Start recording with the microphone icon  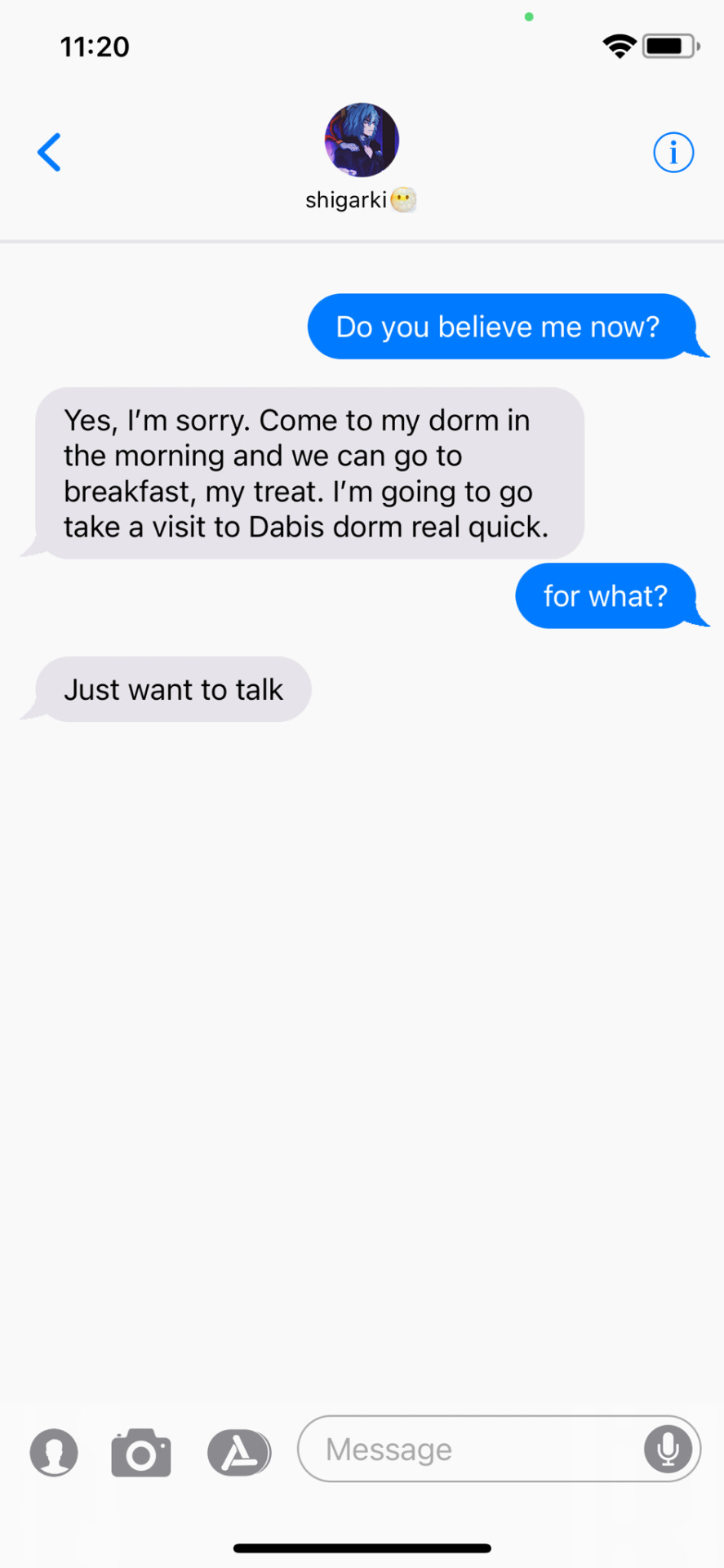click(668, 1449)
